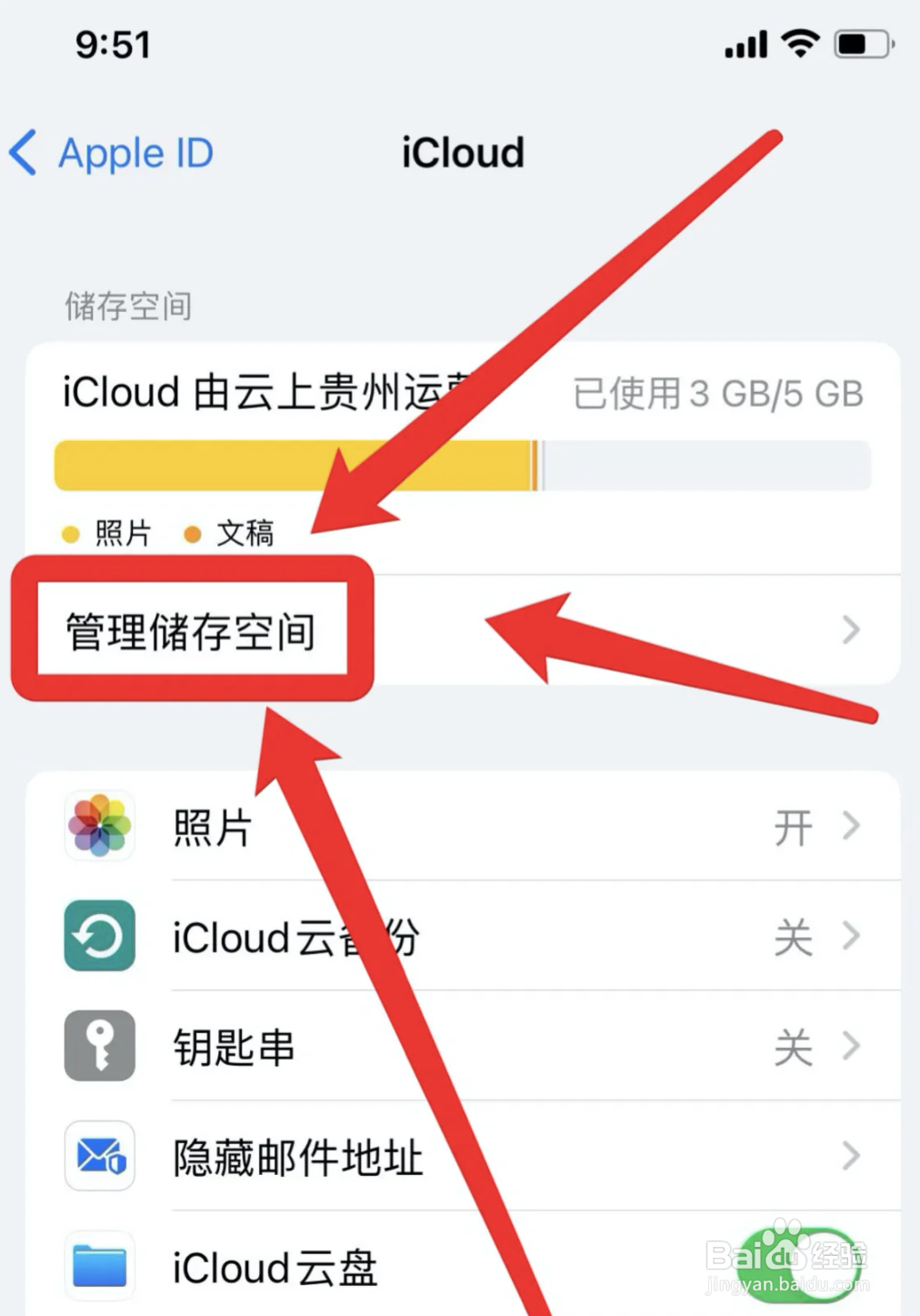The width and height of the screenshot is (920, 1316).
Task: Tap the iCloud 云备份 backup icon
Action: point(99,938)
